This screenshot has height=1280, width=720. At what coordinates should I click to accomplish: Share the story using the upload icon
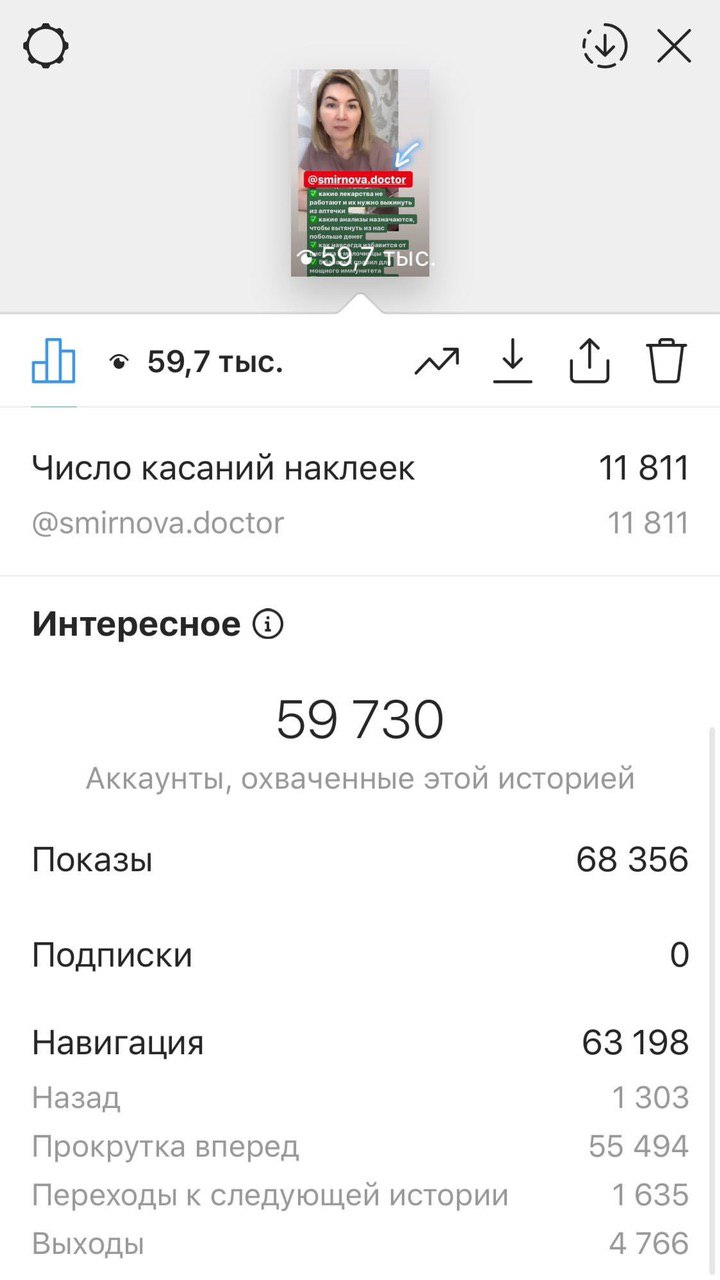coord(589,360)
